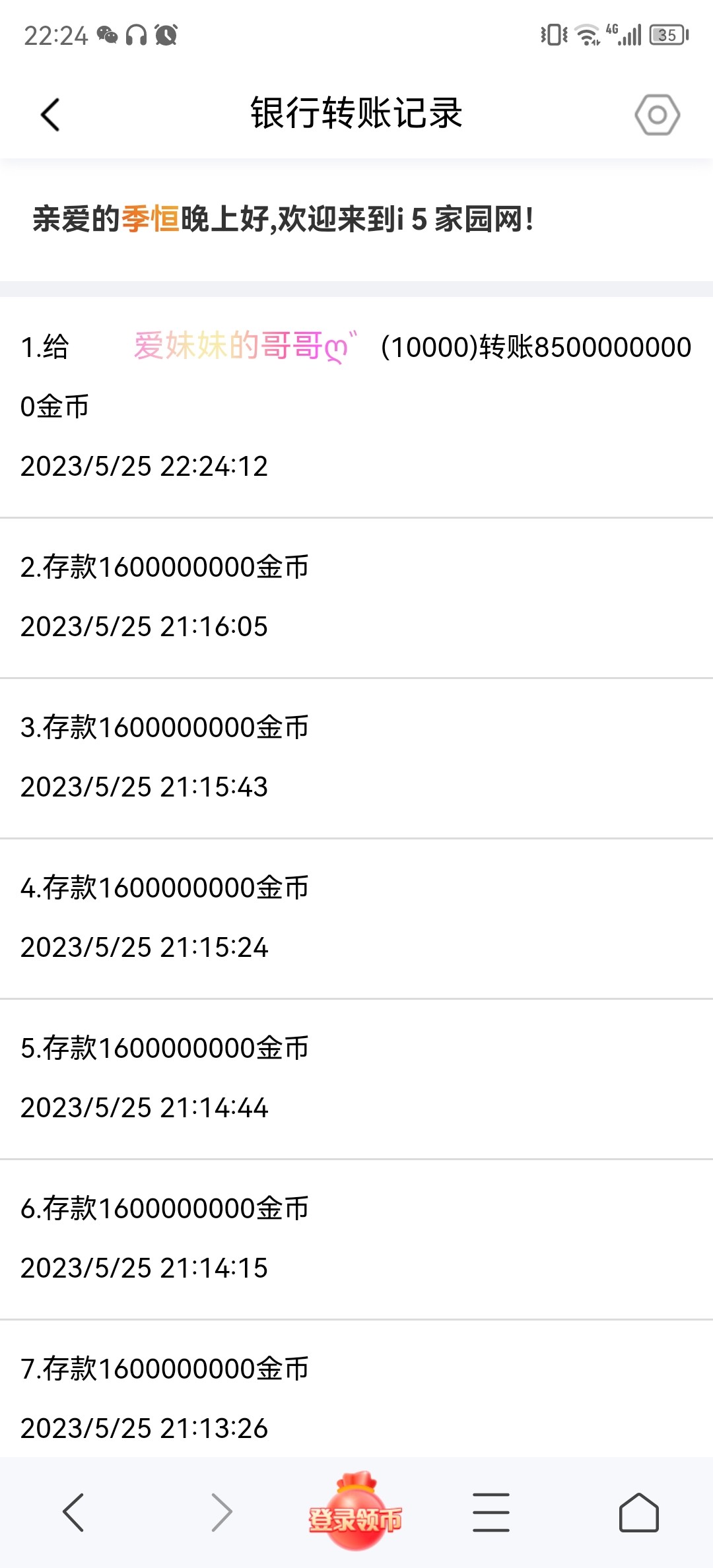Open the profile link 季恒
The width and height of the screenshot is (713, 1568).
point(151,219)
